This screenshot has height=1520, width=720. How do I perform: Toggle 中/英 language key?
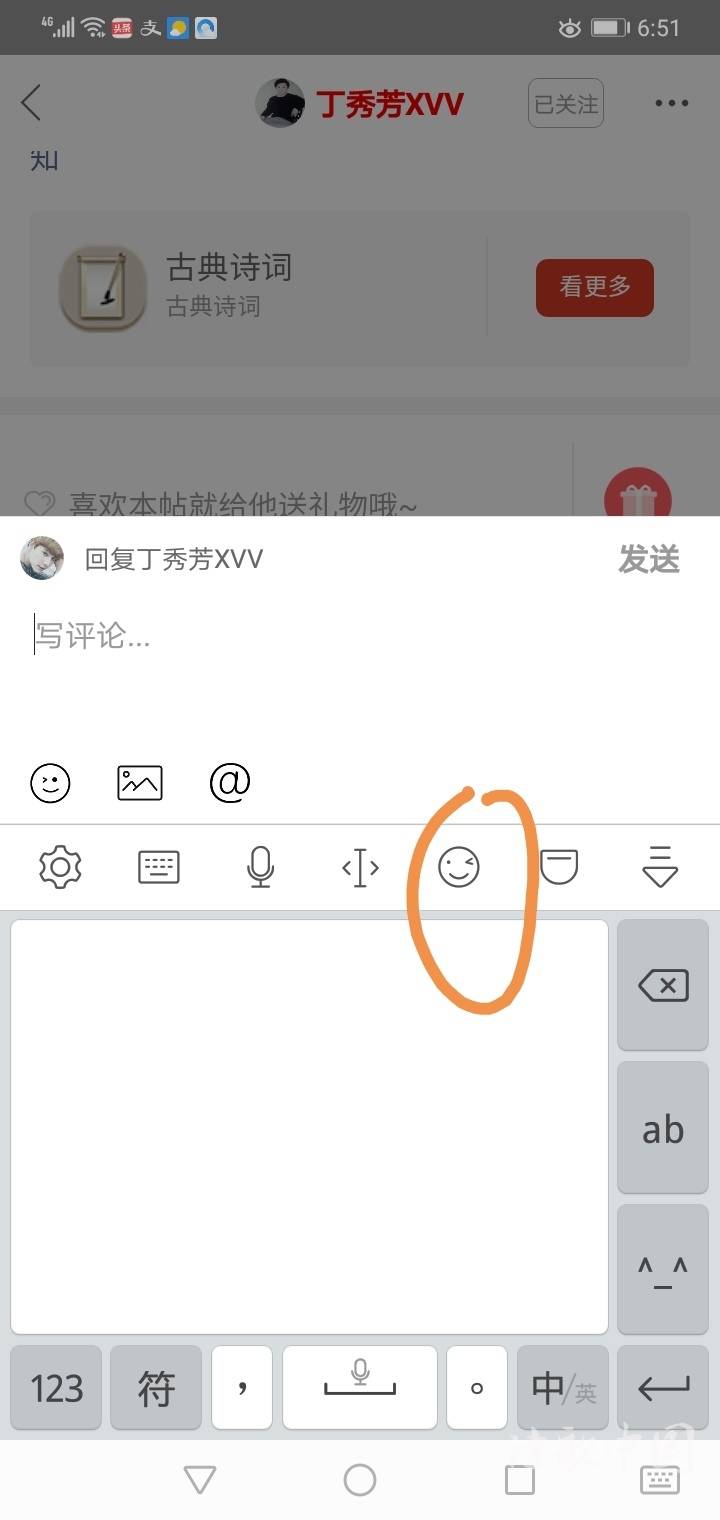click(563, 1388)
